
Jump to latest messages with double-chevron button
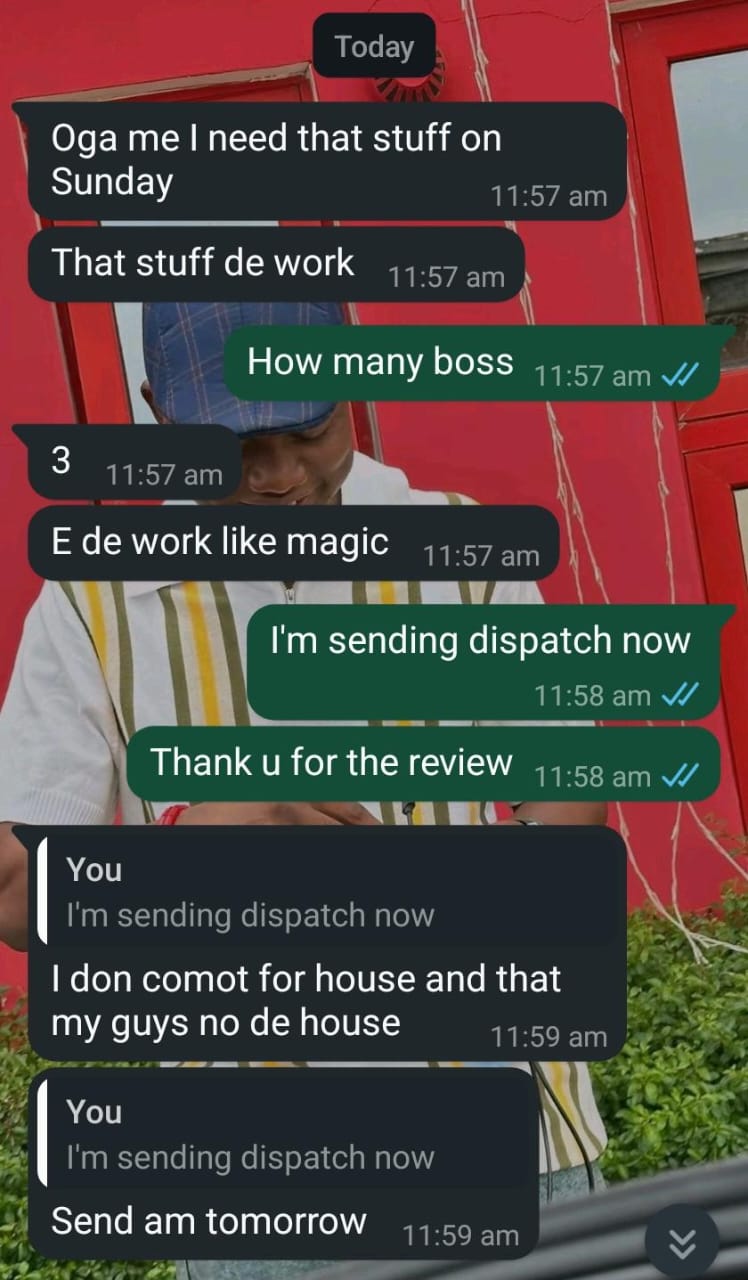682,1243
